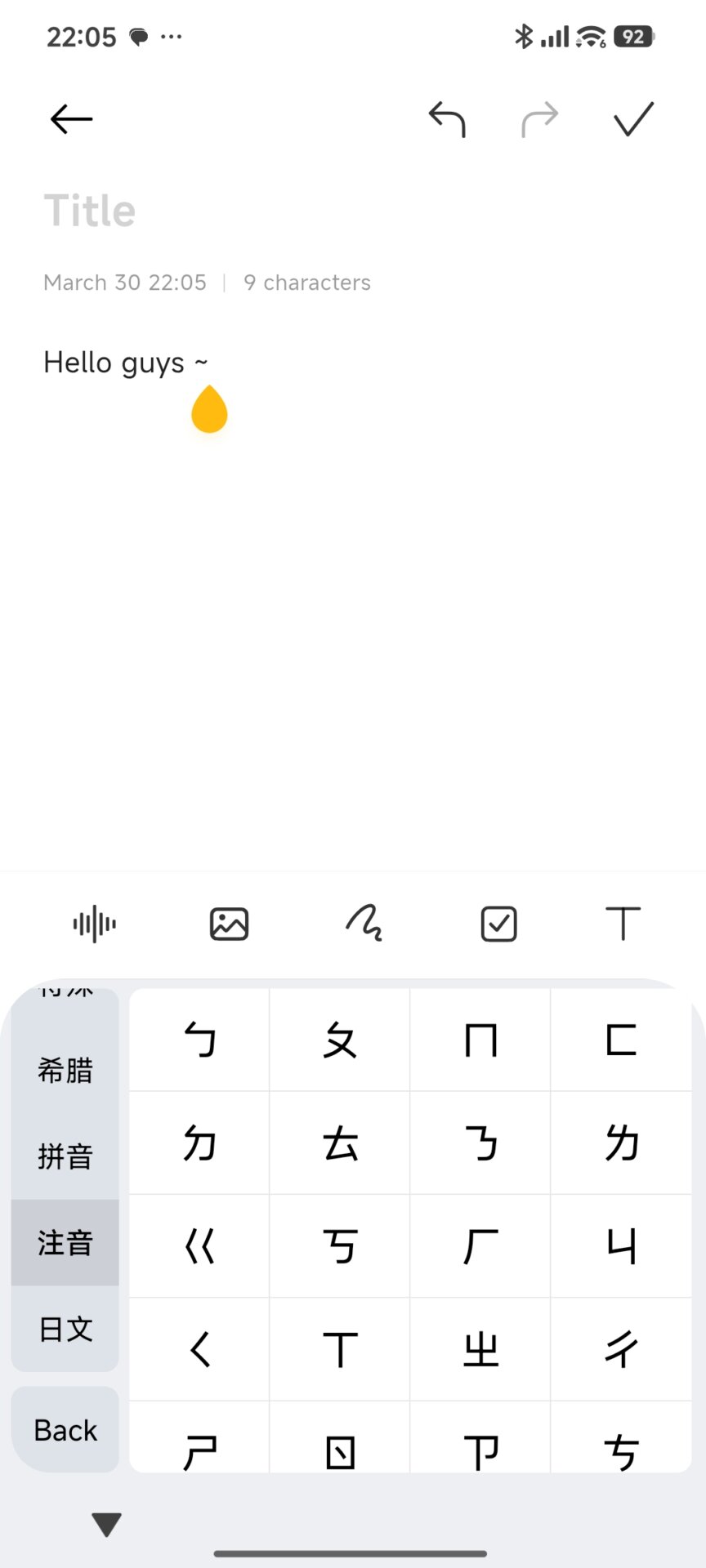Open the doodle sketch tool

[x=365, y=924]
